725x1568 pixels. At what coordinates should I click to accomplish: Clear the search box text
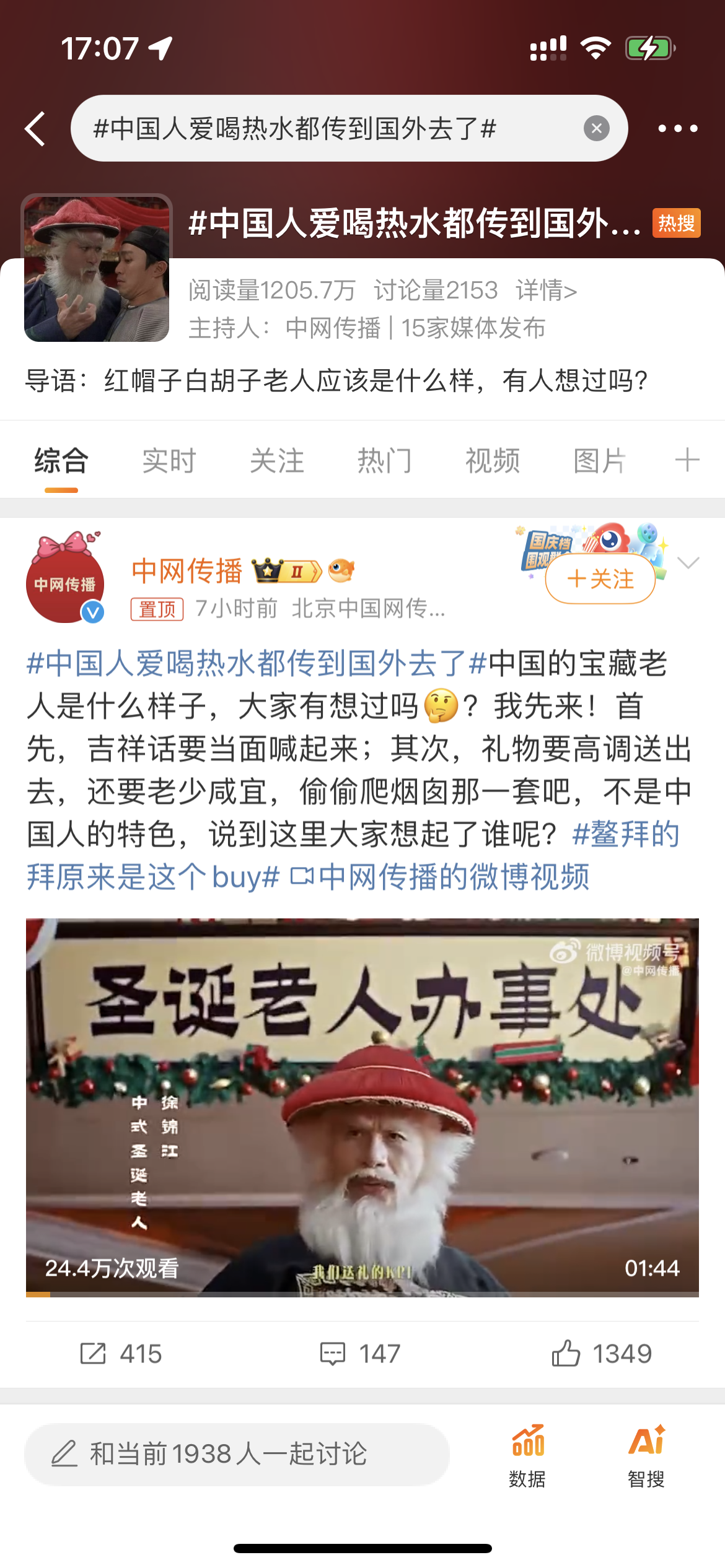click(x=596, y=129)
